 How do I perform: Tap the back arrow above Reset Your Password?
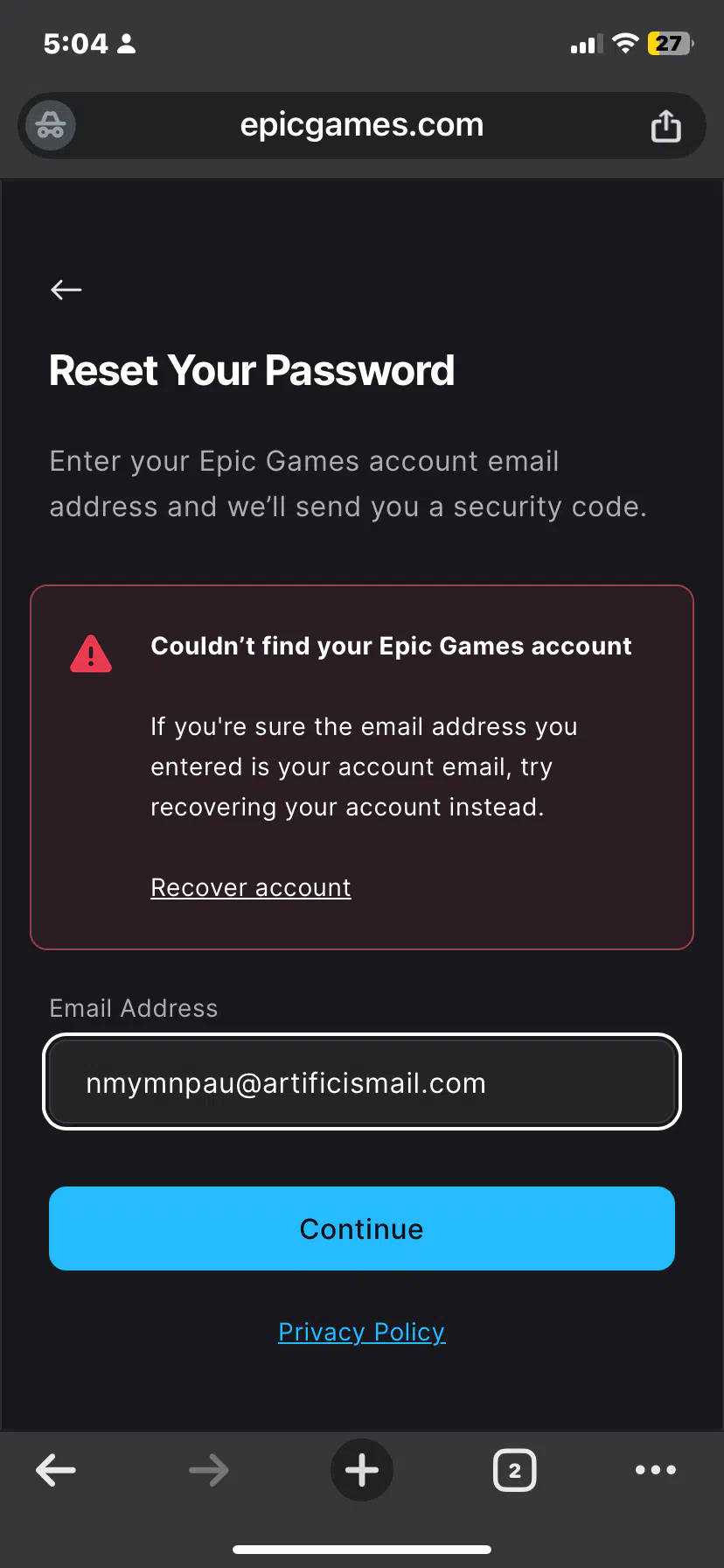click(66, 290)
